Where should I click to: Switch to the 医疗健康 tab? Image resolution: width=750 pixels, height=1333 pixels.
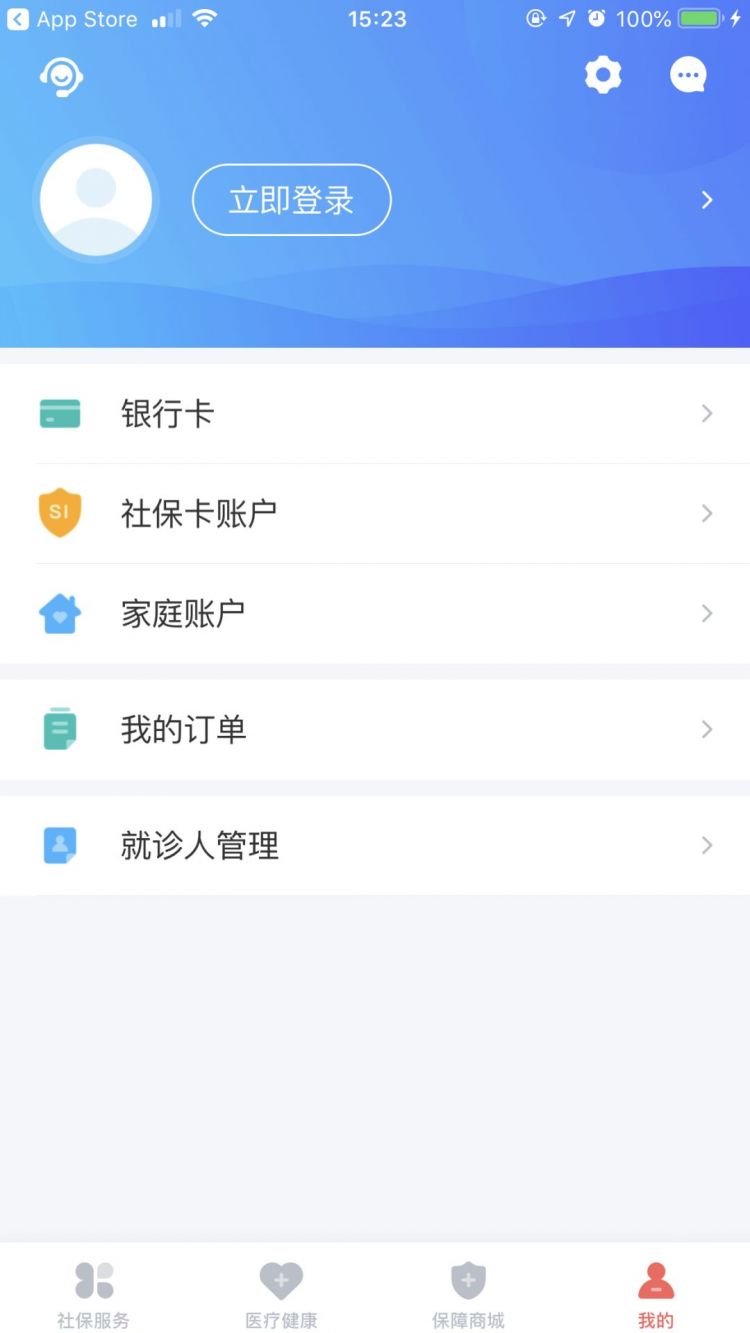click(281, 1294)
